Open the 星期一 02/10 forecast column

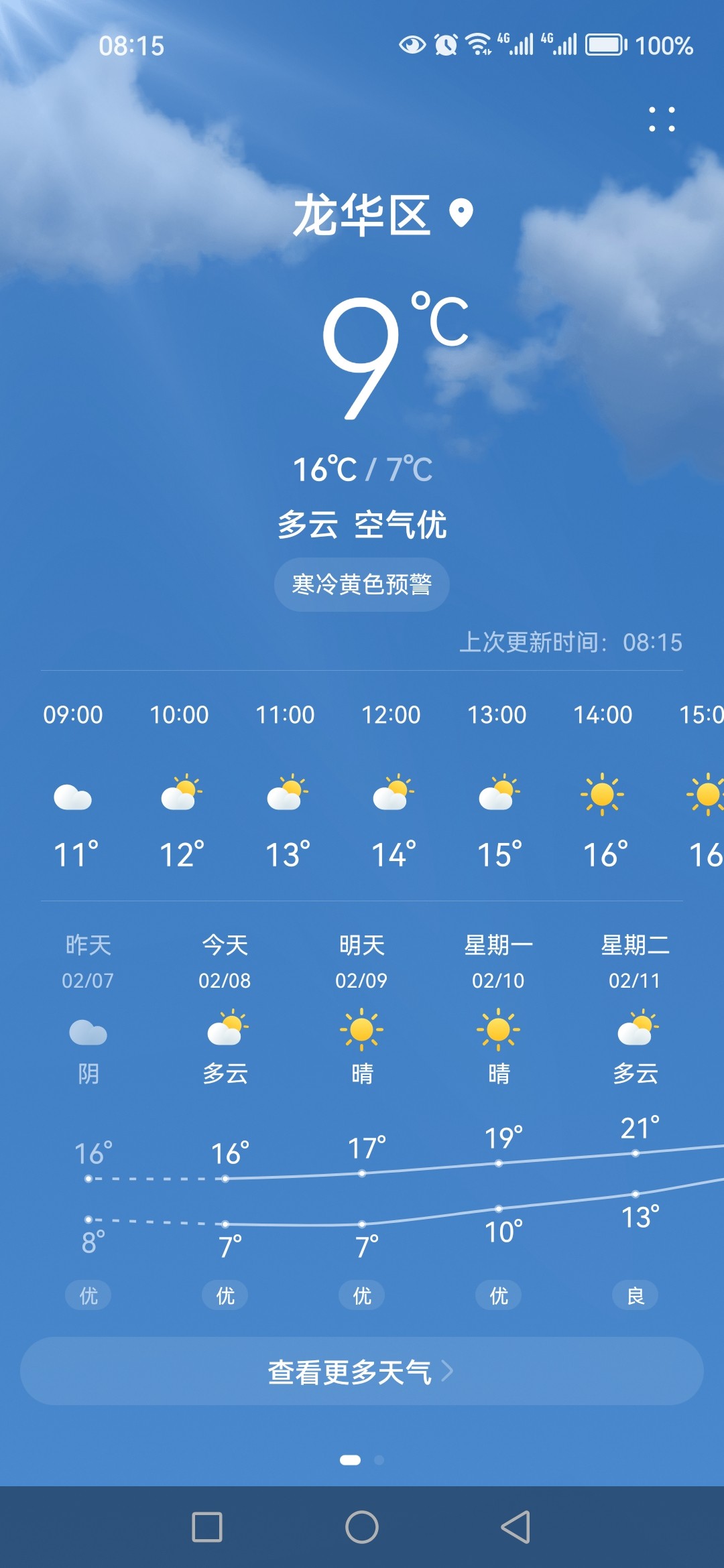[499, 1119]
